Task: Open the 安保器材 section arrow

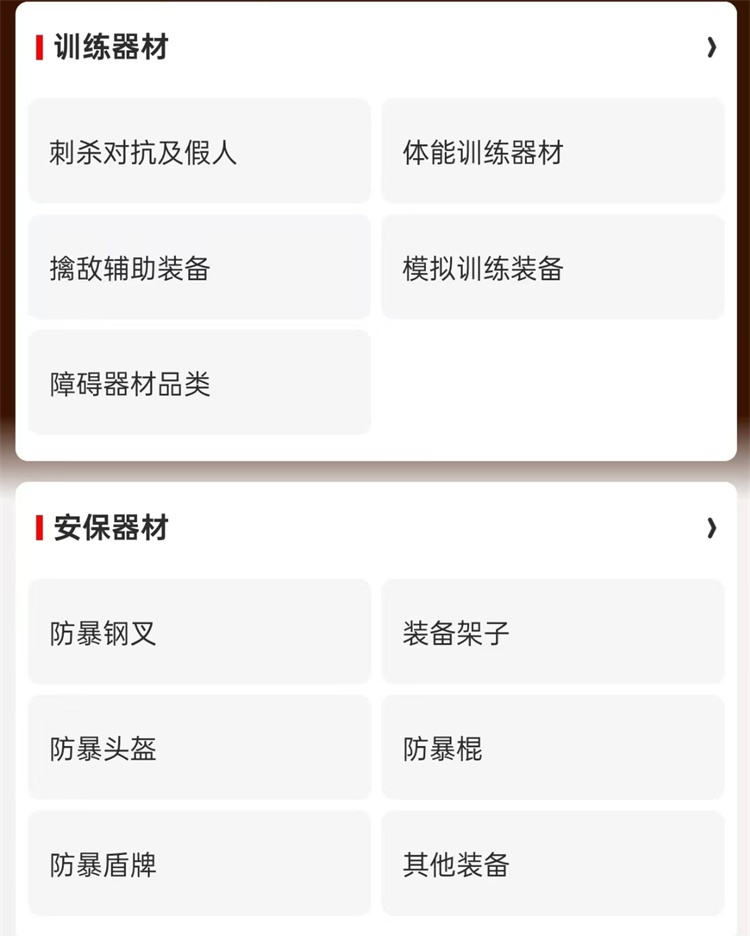Action: 711,528
